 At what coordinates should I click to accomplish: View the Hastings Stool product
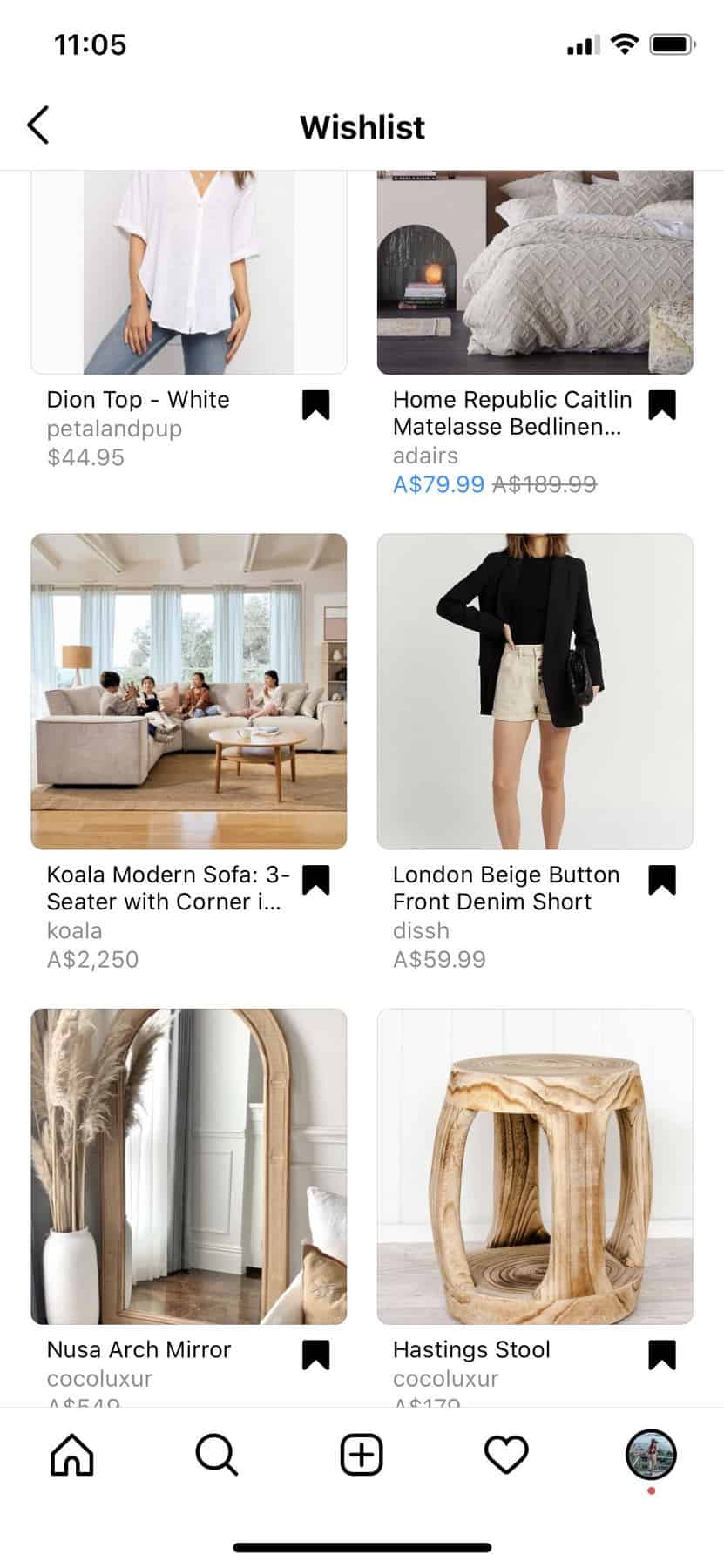click(534, 1166)
